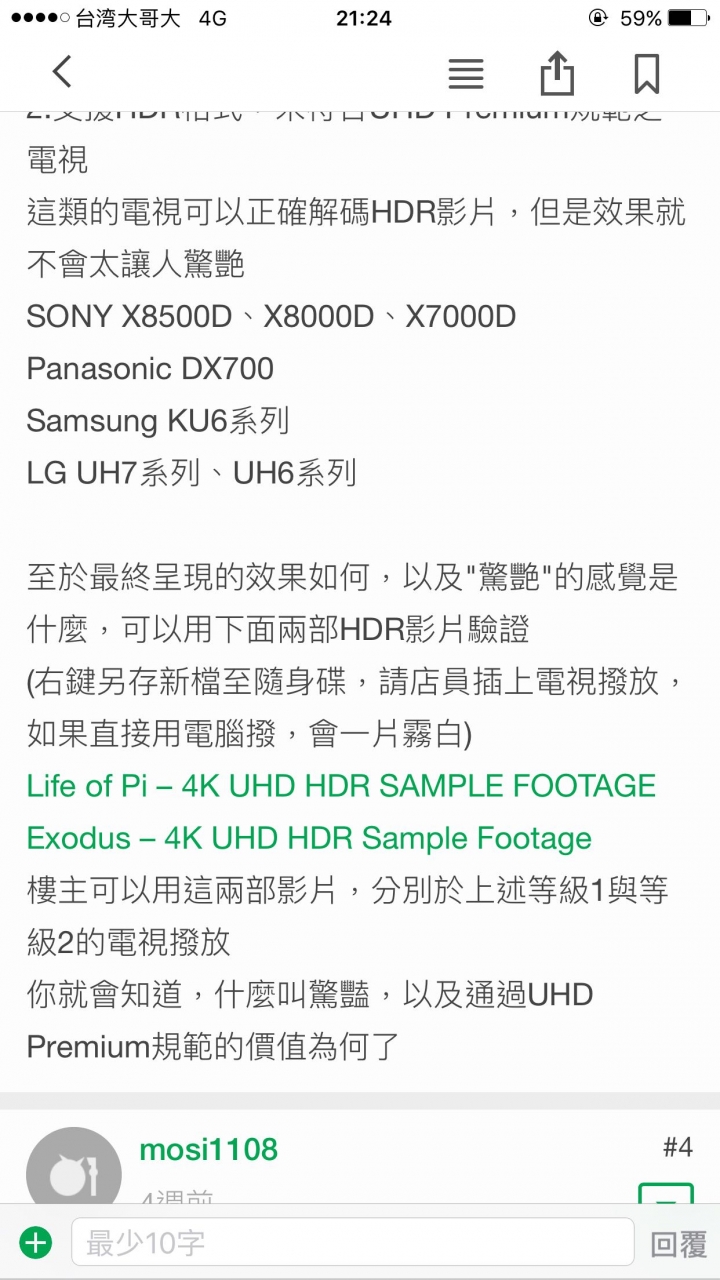Open the list menu icon
The width and height of the screenshot is (720, 1280).
click(x=466, y=73)
